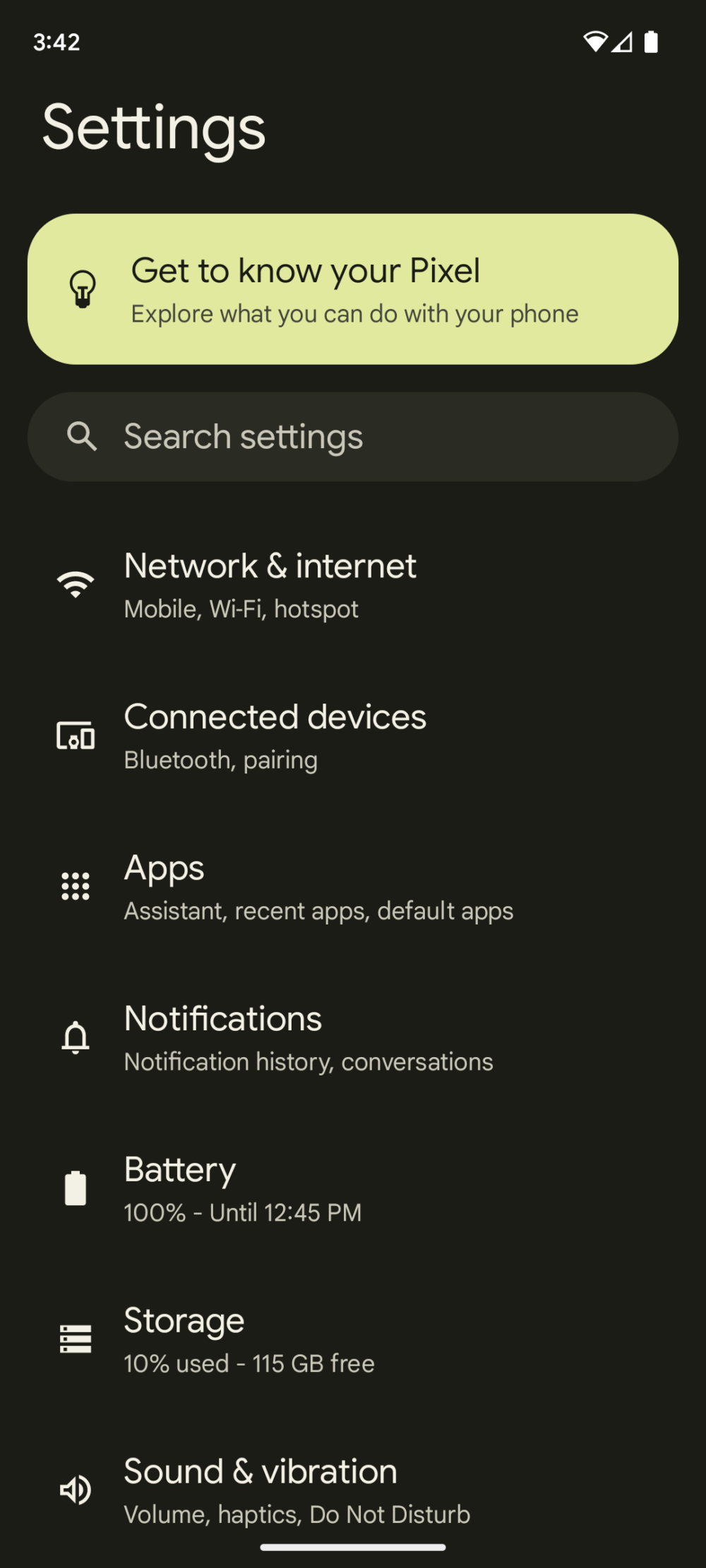Select the Connected devices row

point(275,735)
